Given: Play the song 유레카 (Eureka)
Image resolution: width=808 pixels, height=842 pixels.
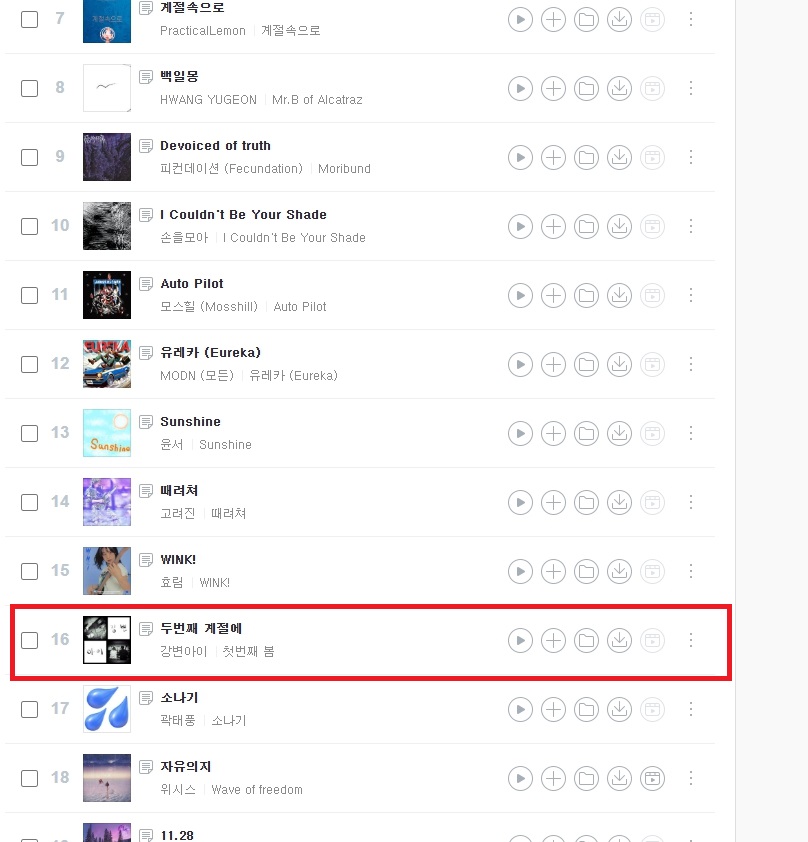Looking at the screenshot, I should coord(520,364).
